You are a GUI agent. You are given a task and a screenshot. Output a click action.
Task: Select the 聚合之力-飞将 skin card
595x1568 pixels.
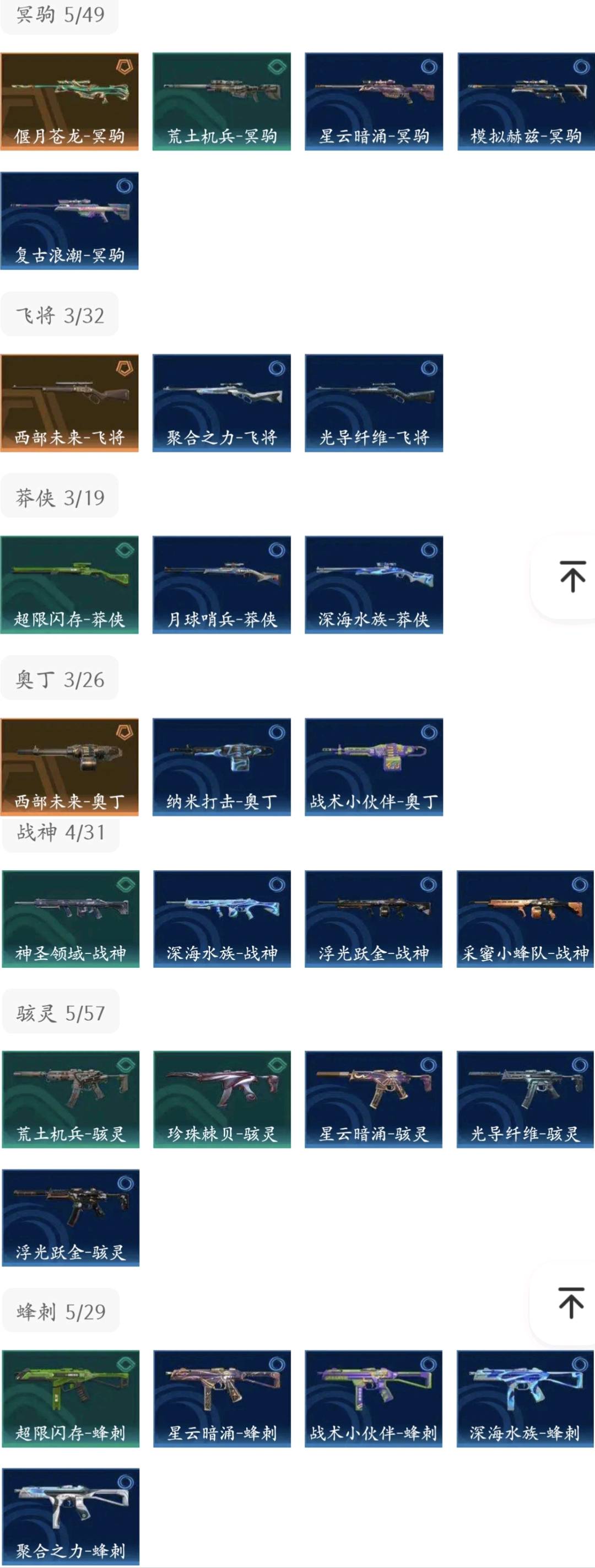coord(221,403)
